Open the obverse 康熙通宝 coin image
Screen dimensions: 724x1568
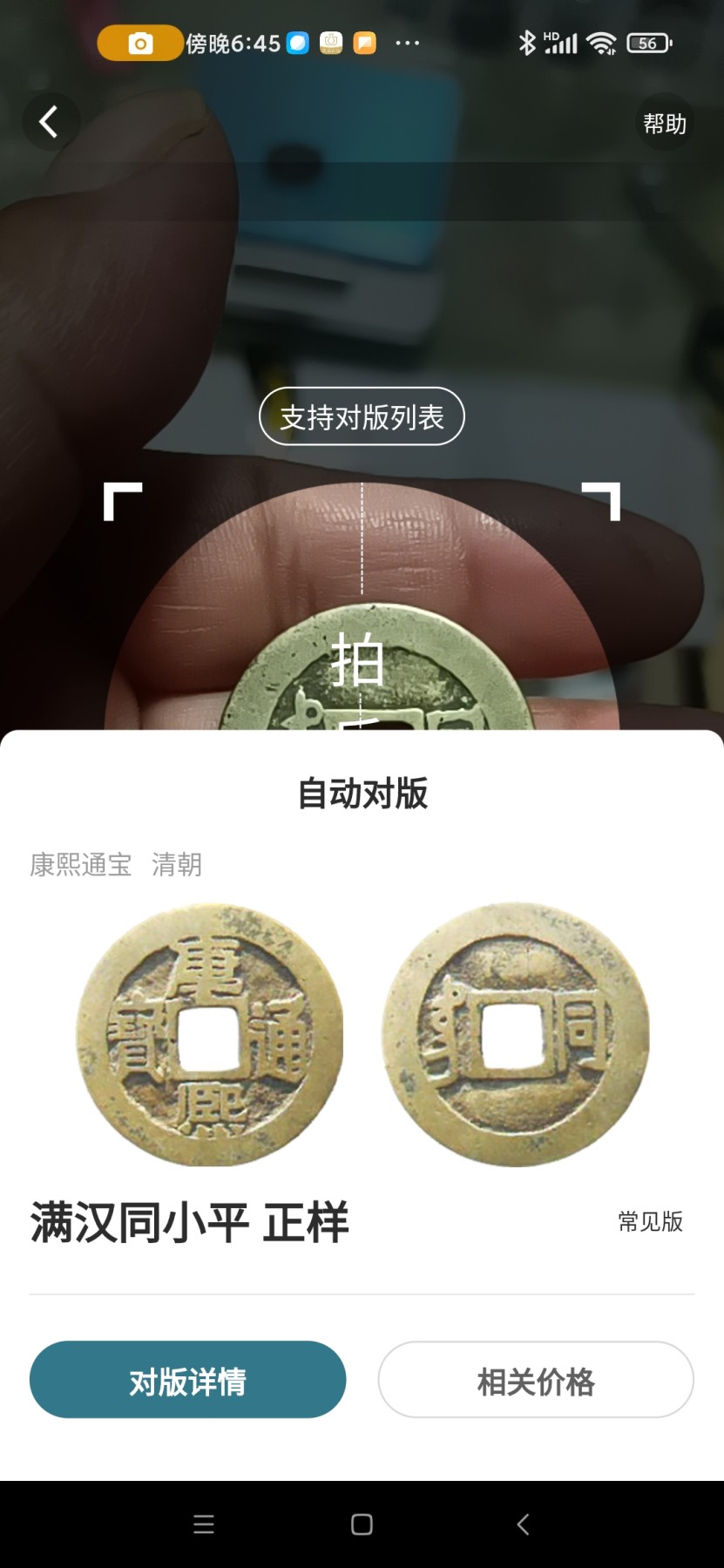pyautogui.click(x=209, y=1035)
